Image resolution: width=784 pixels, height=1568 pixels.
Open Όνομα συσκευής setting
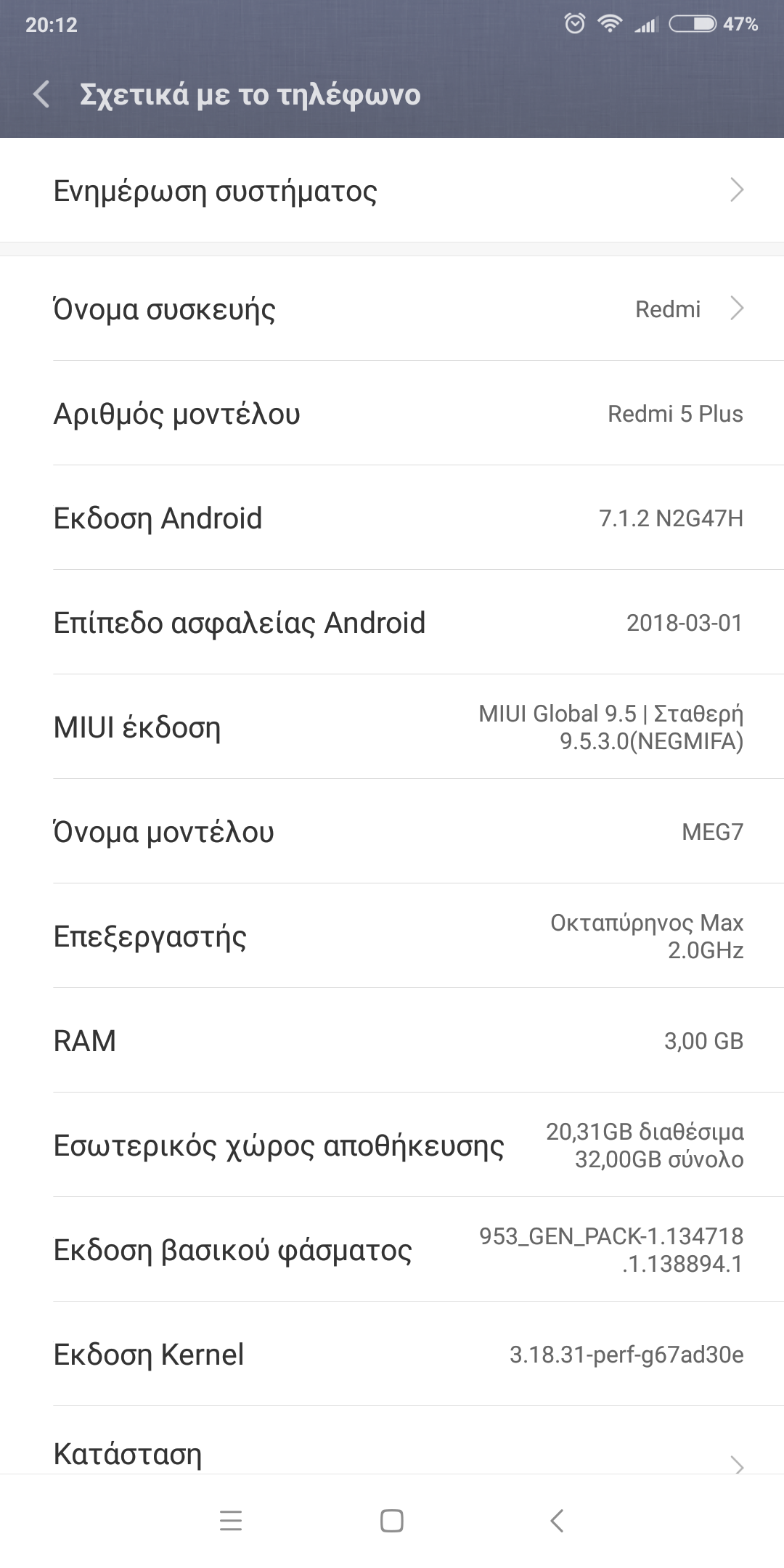point(392,309)
